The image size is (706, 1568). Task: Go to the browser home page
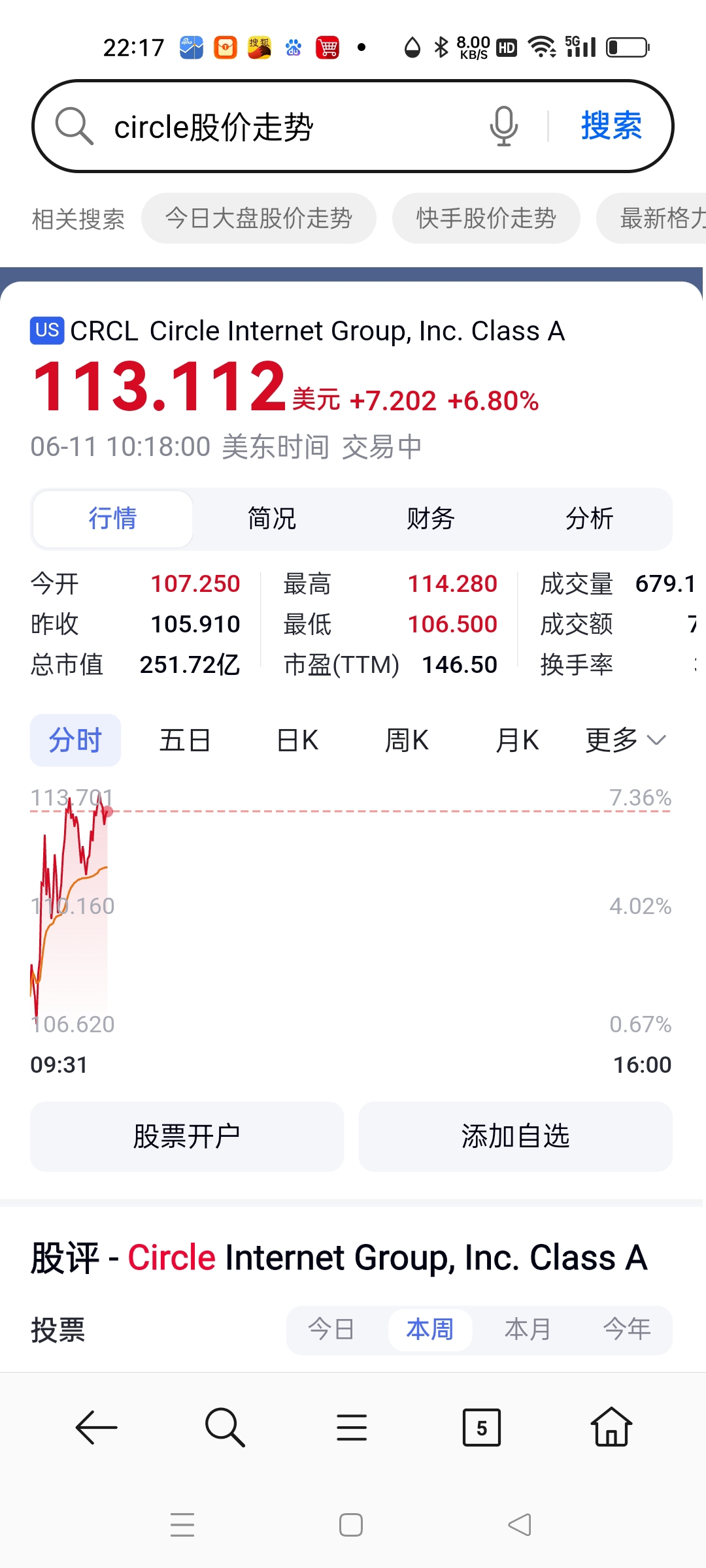(612, 1427)
